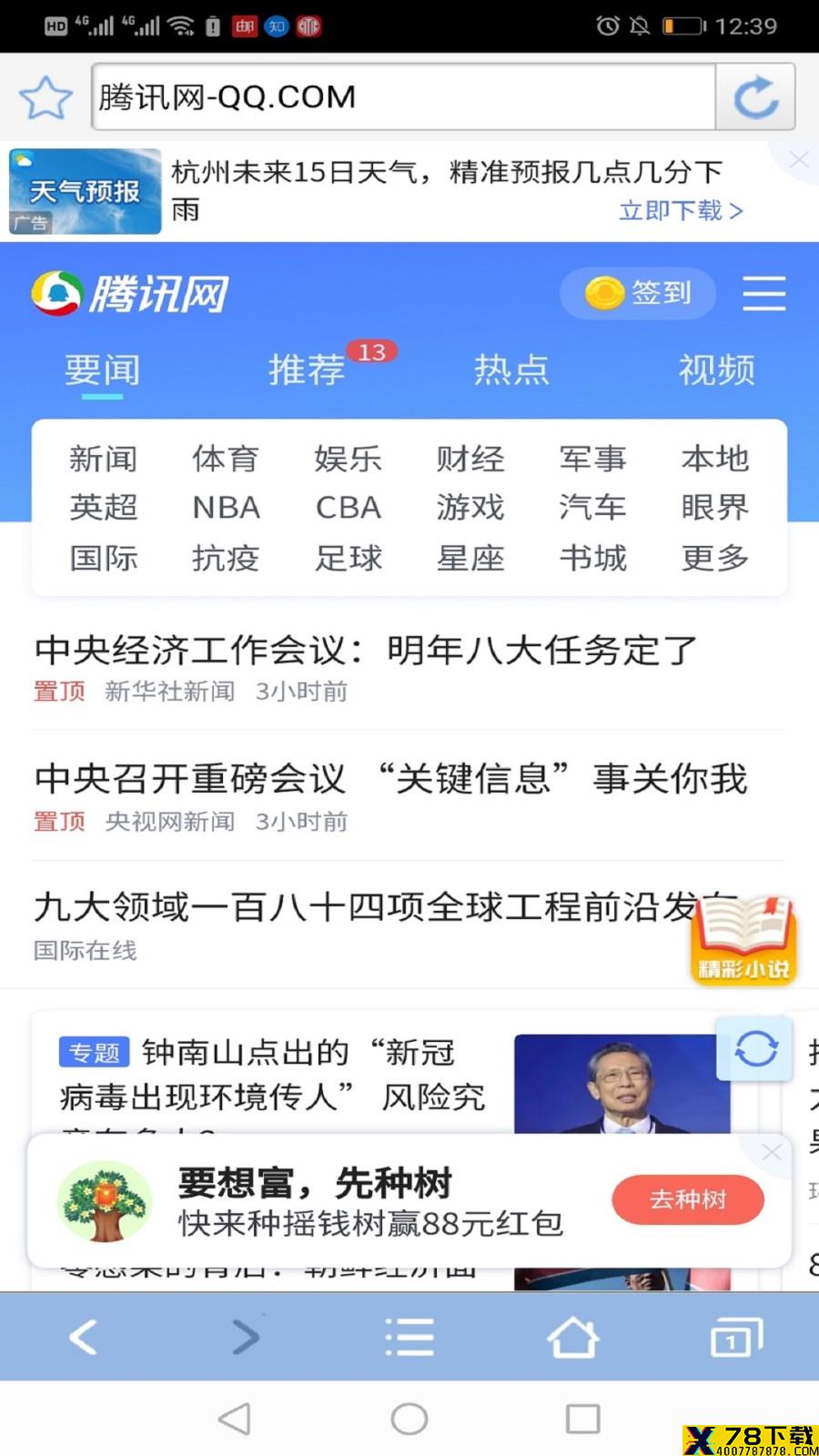Bookmark this page with the star icon

tap(45, 96)
